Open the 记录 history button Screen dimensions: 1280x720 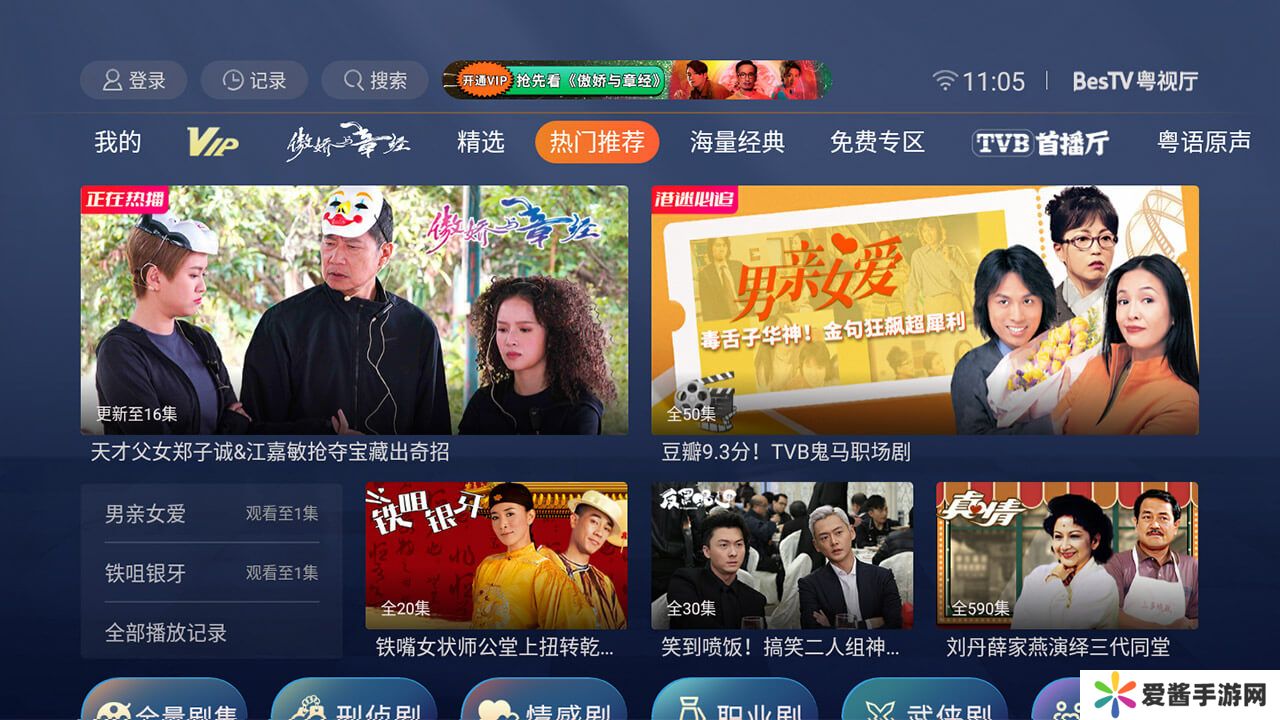point(254,81)
